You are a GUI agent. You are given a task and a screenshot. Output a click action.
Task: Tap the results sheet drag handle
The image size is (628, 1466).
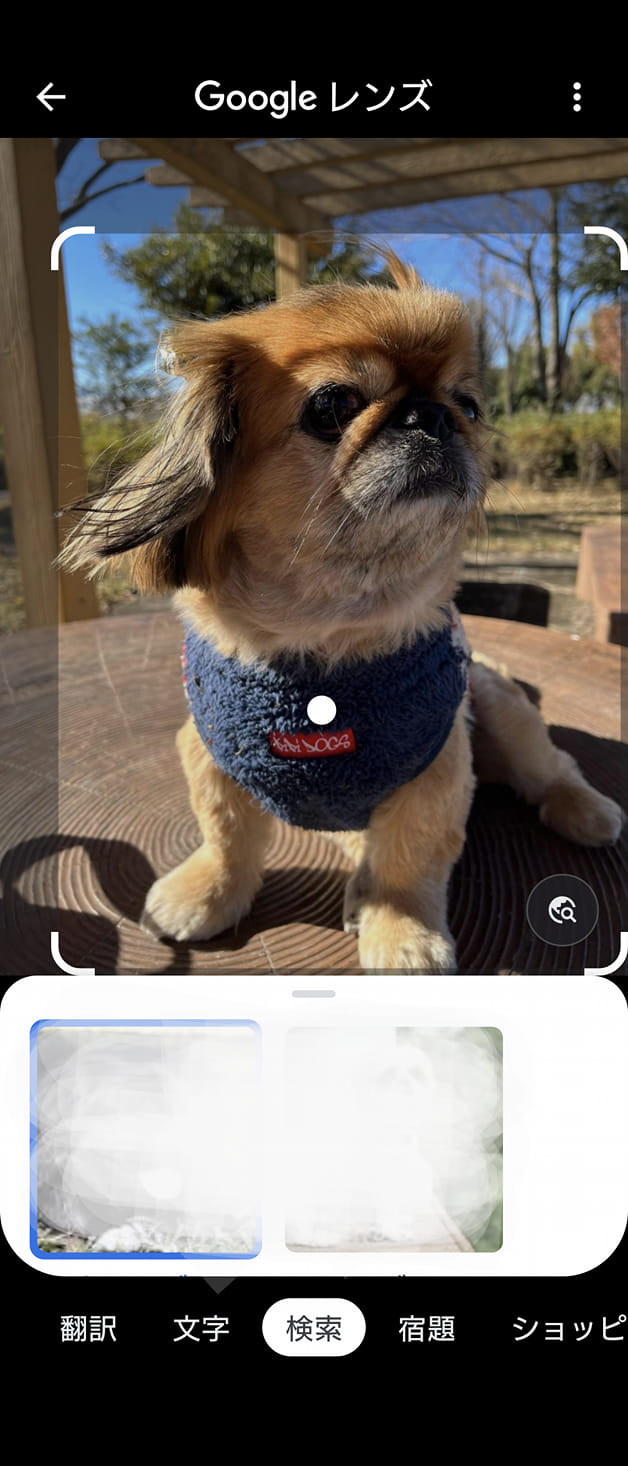coord(314,994)
